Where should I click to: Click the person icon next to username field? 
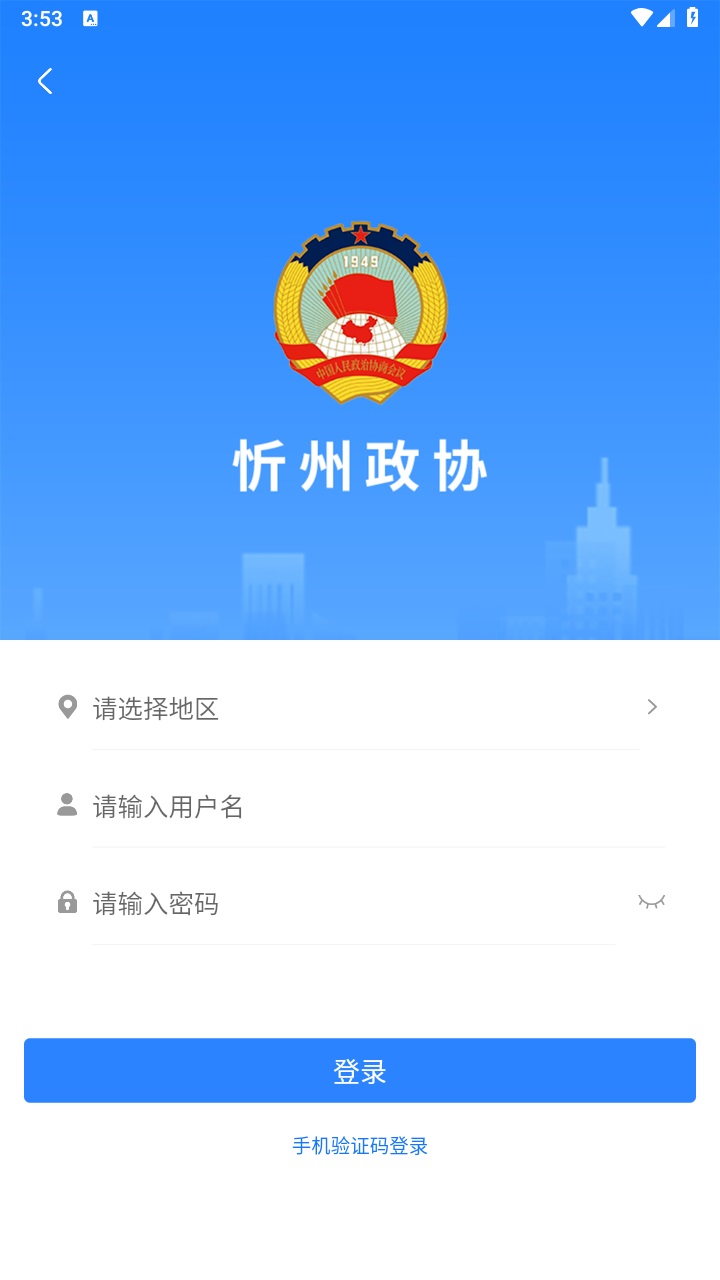point(67,805)
